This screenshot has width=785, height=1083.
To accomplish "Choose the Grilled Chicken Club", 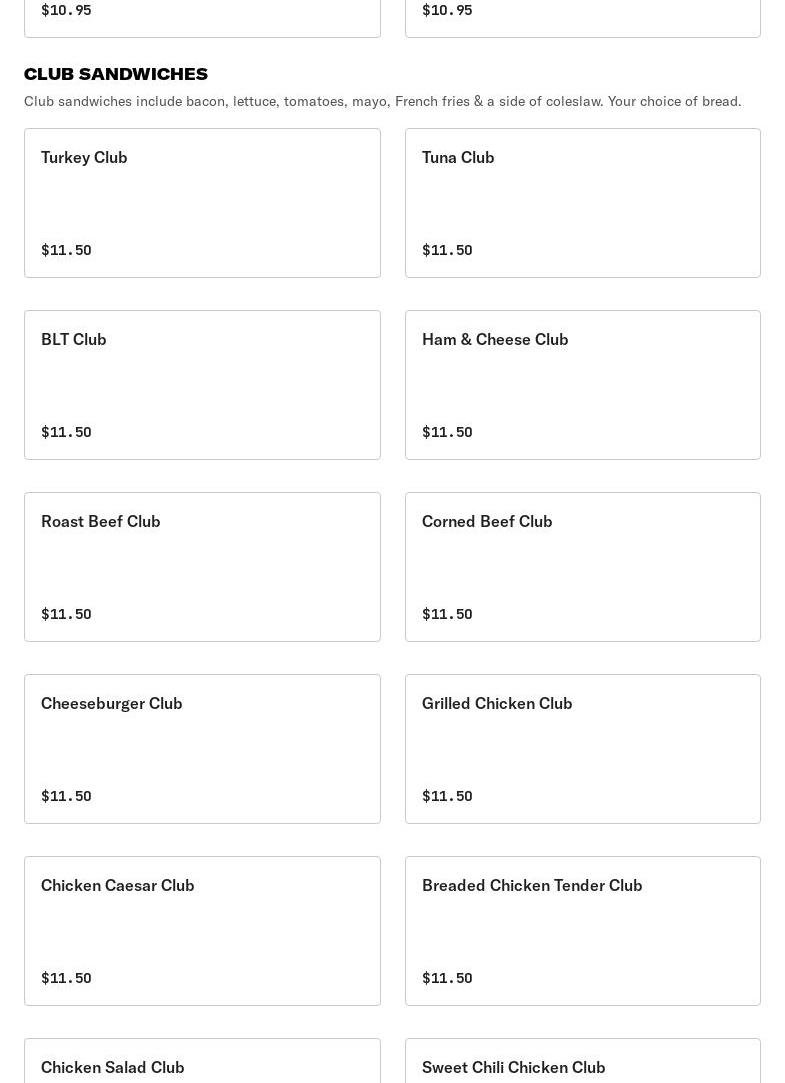I will point(582,749).
